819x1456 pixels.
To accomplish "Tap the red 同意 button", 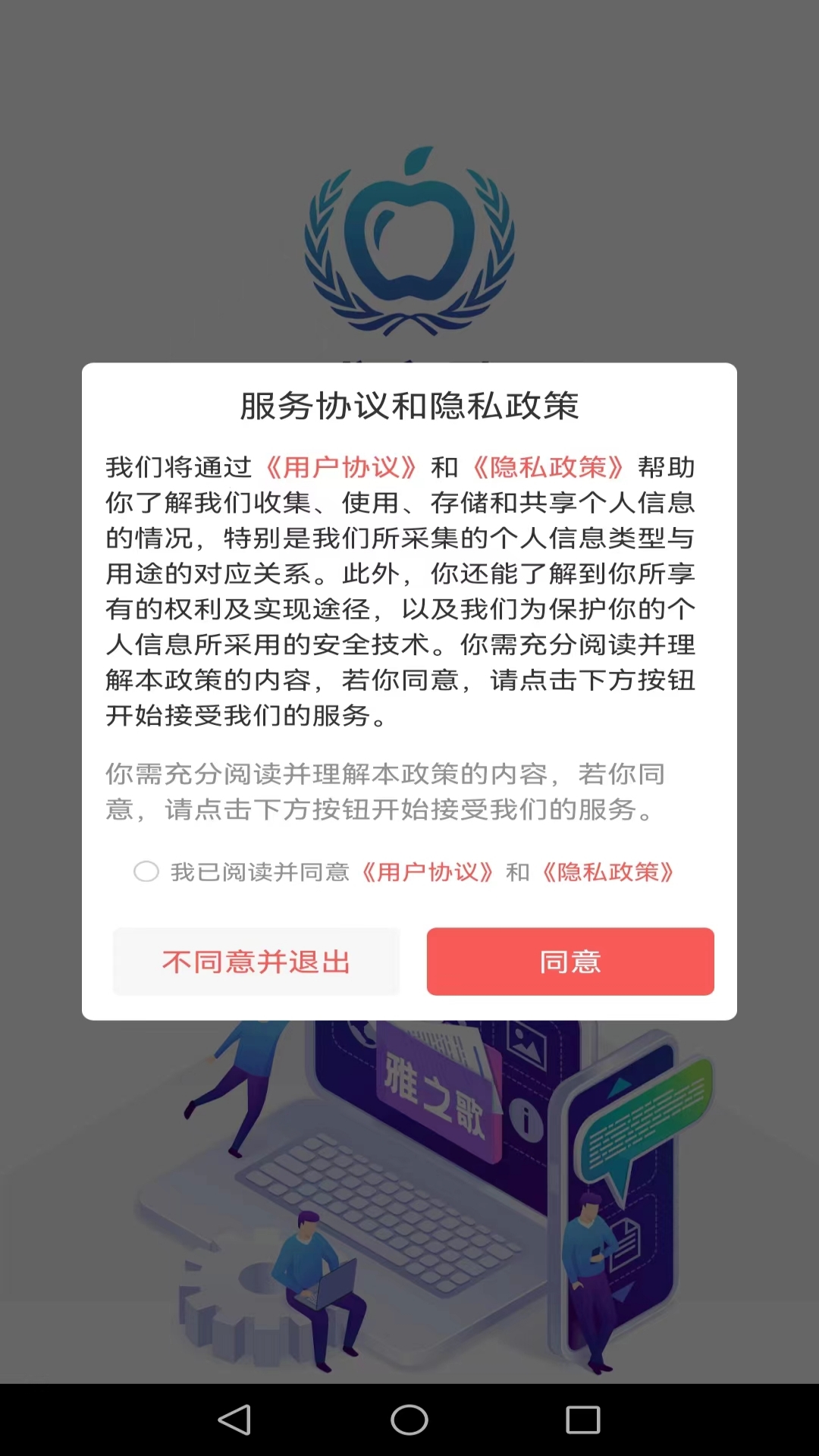I will (570, 962).
